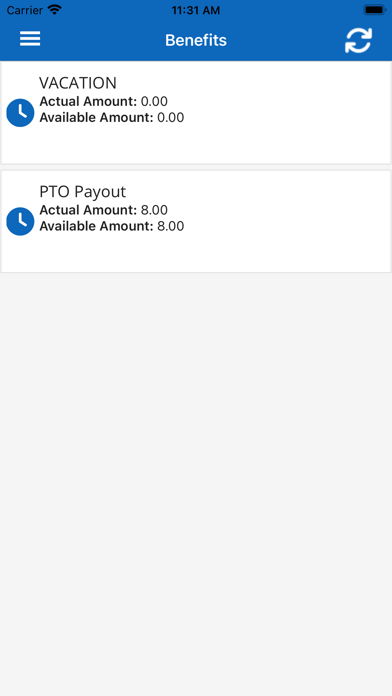Open the hamburger drawer menu
This screenshot has height=696, width=392.
(30, 40)
